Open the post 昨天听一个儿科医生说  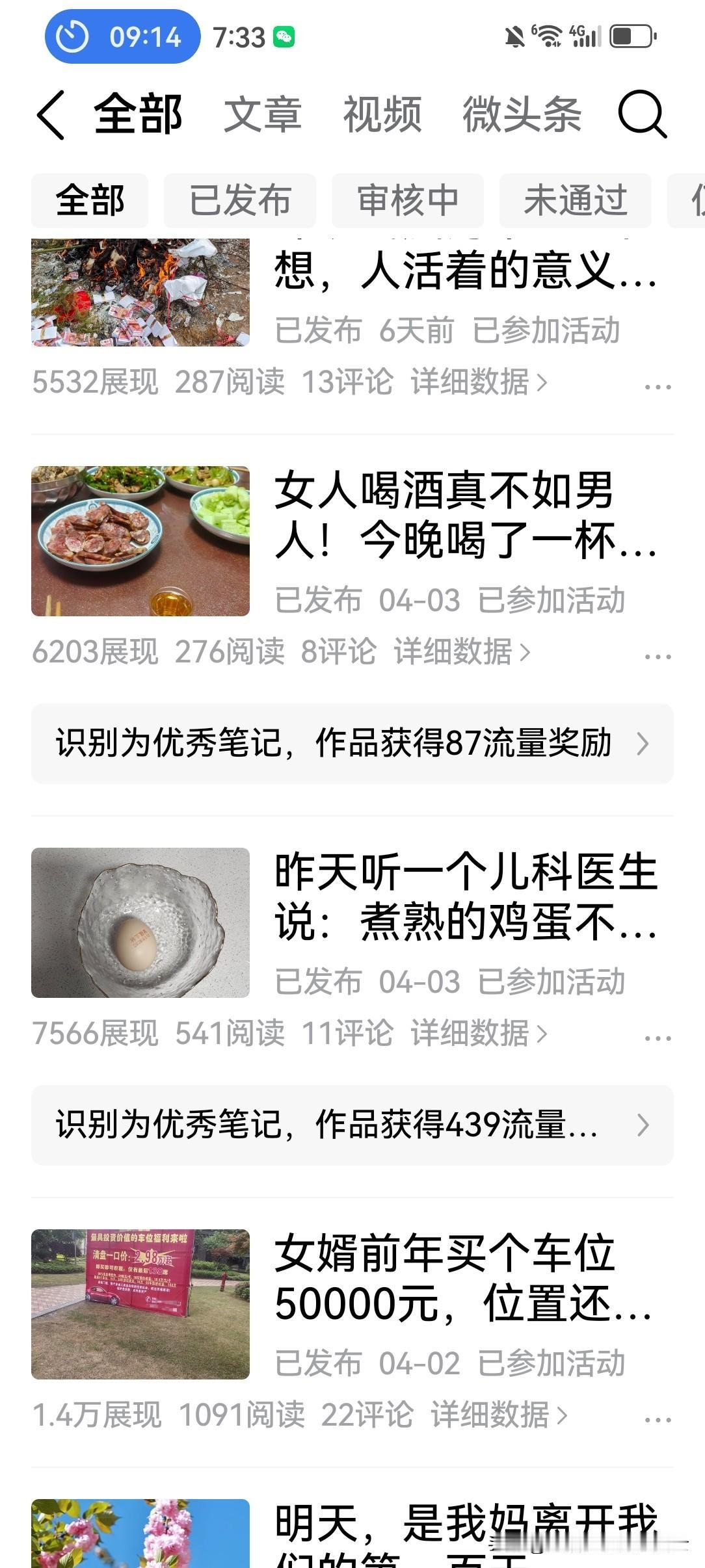point(464,896)
